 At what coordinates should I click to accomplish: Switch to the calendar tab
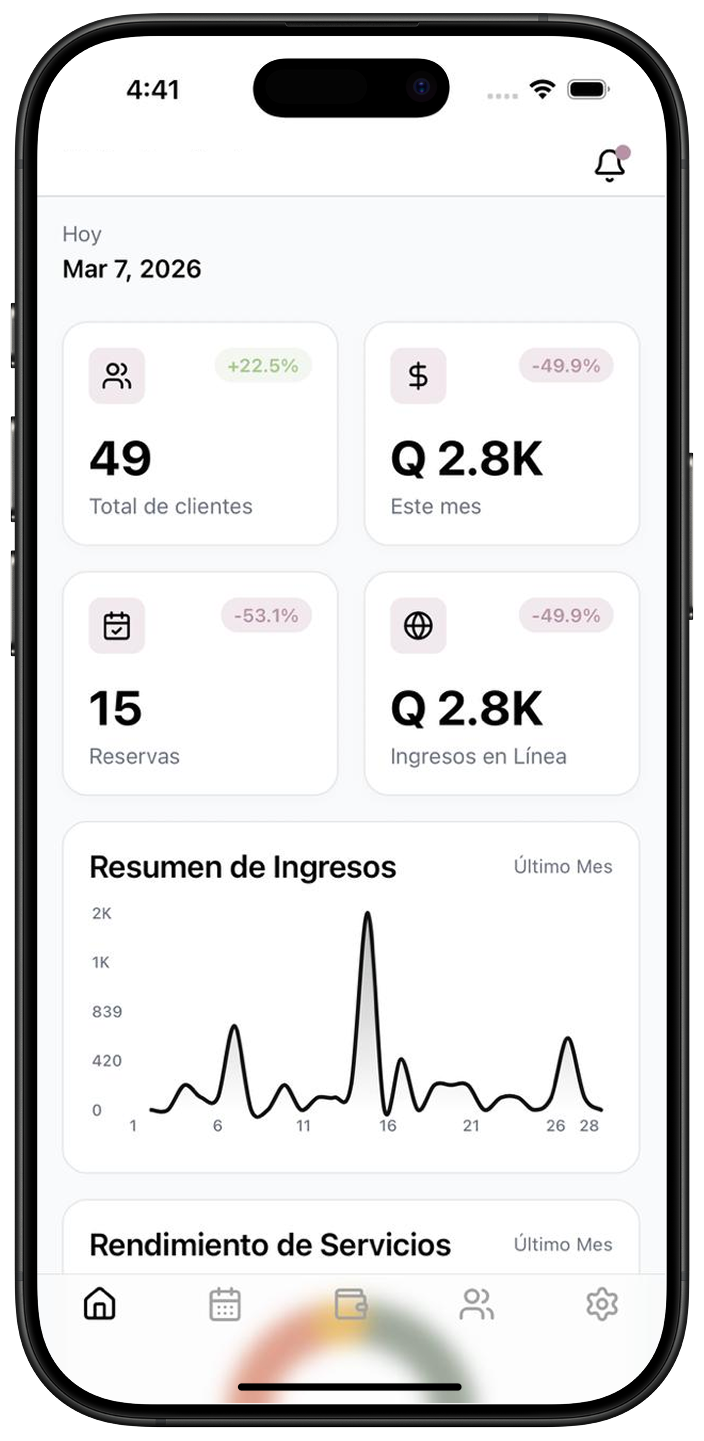[225, 1304]
